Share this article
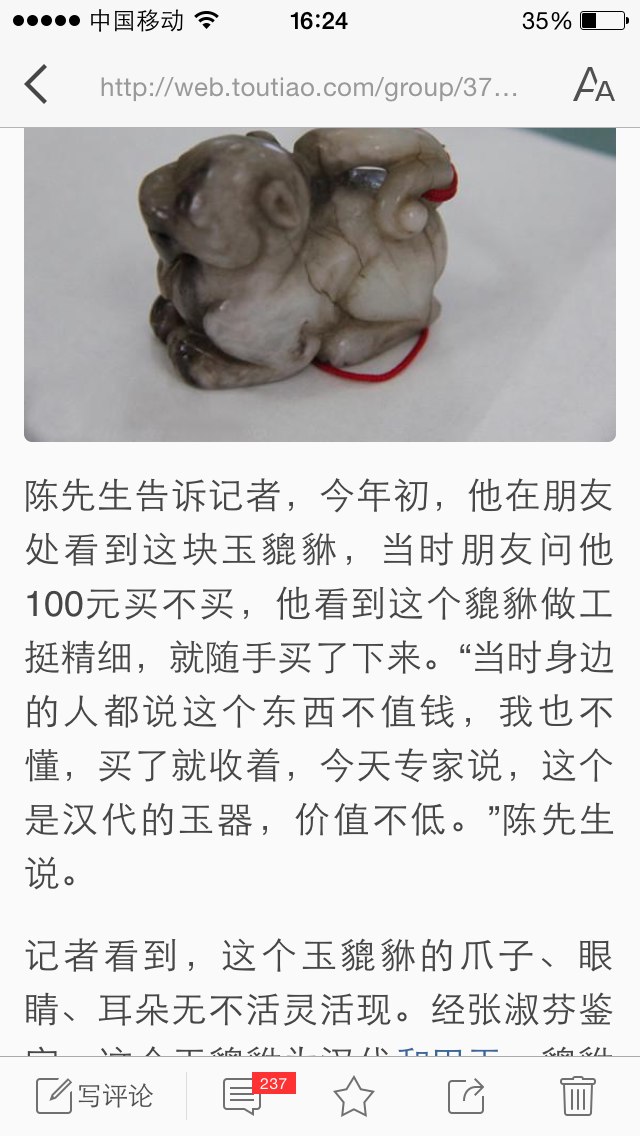 [x=465, y=1095]
